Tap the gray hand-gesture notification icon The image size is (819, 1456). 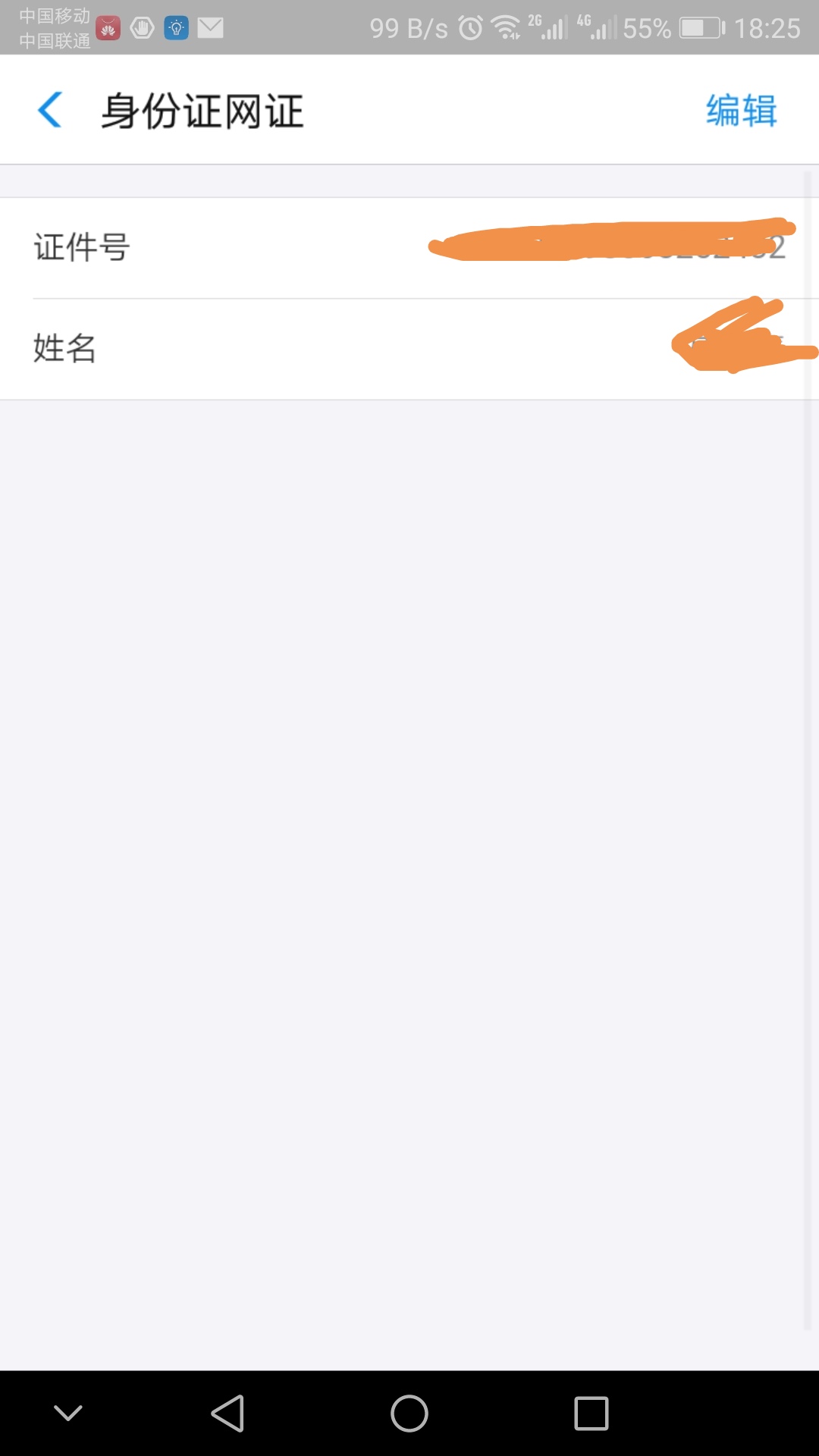[143, 28]
